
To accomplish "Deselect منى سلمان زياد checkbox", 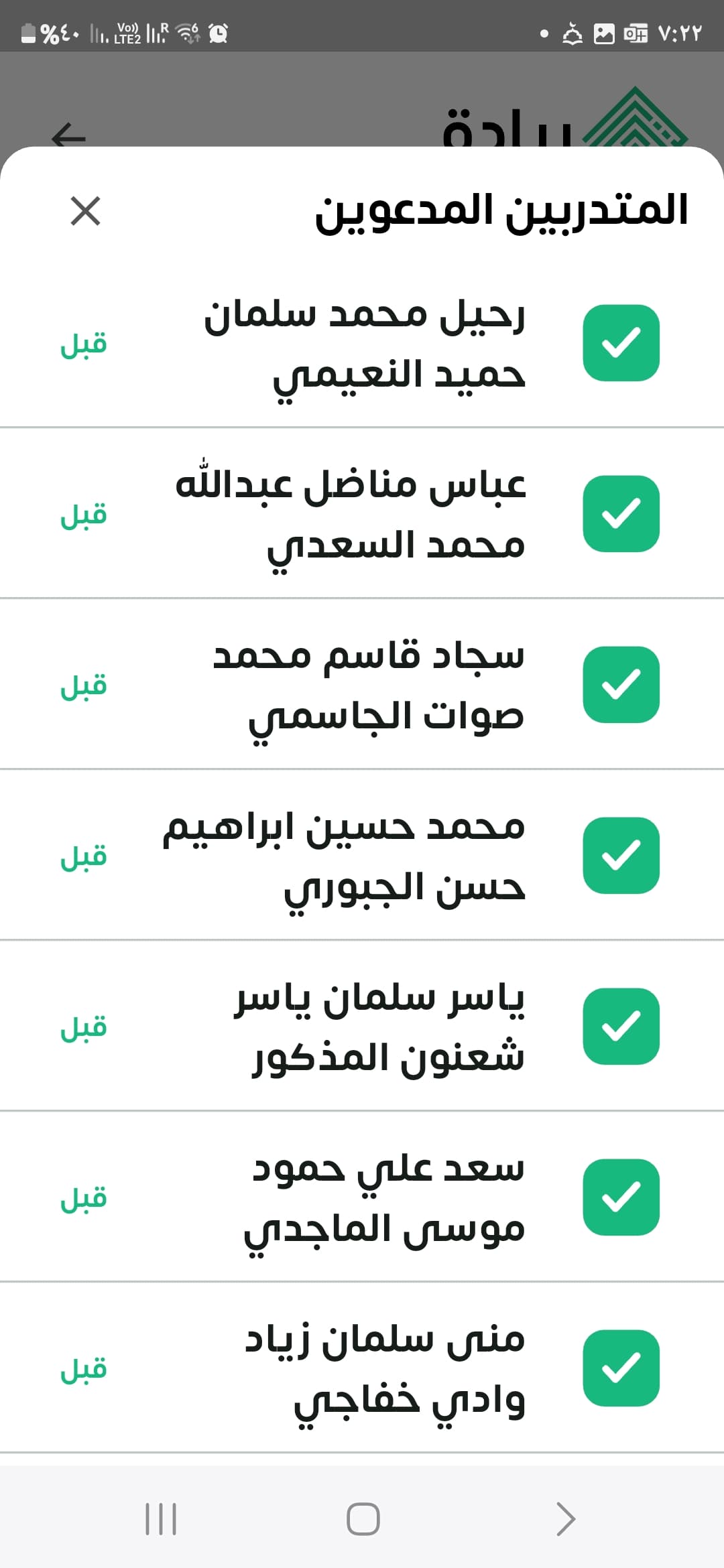I will coord(621,1368).
